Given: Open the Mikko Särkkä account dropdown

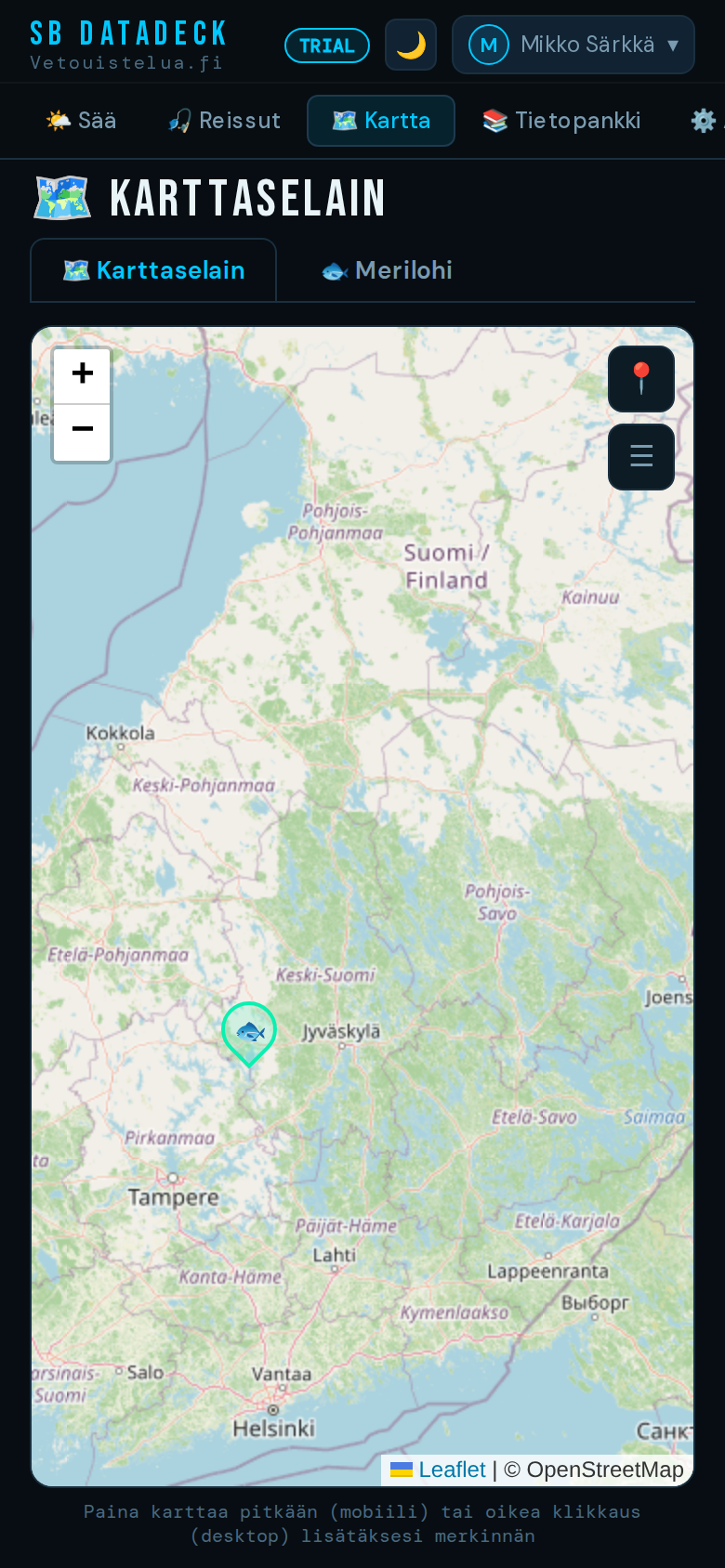Looking at the screenshot, I should pos(573,45).
